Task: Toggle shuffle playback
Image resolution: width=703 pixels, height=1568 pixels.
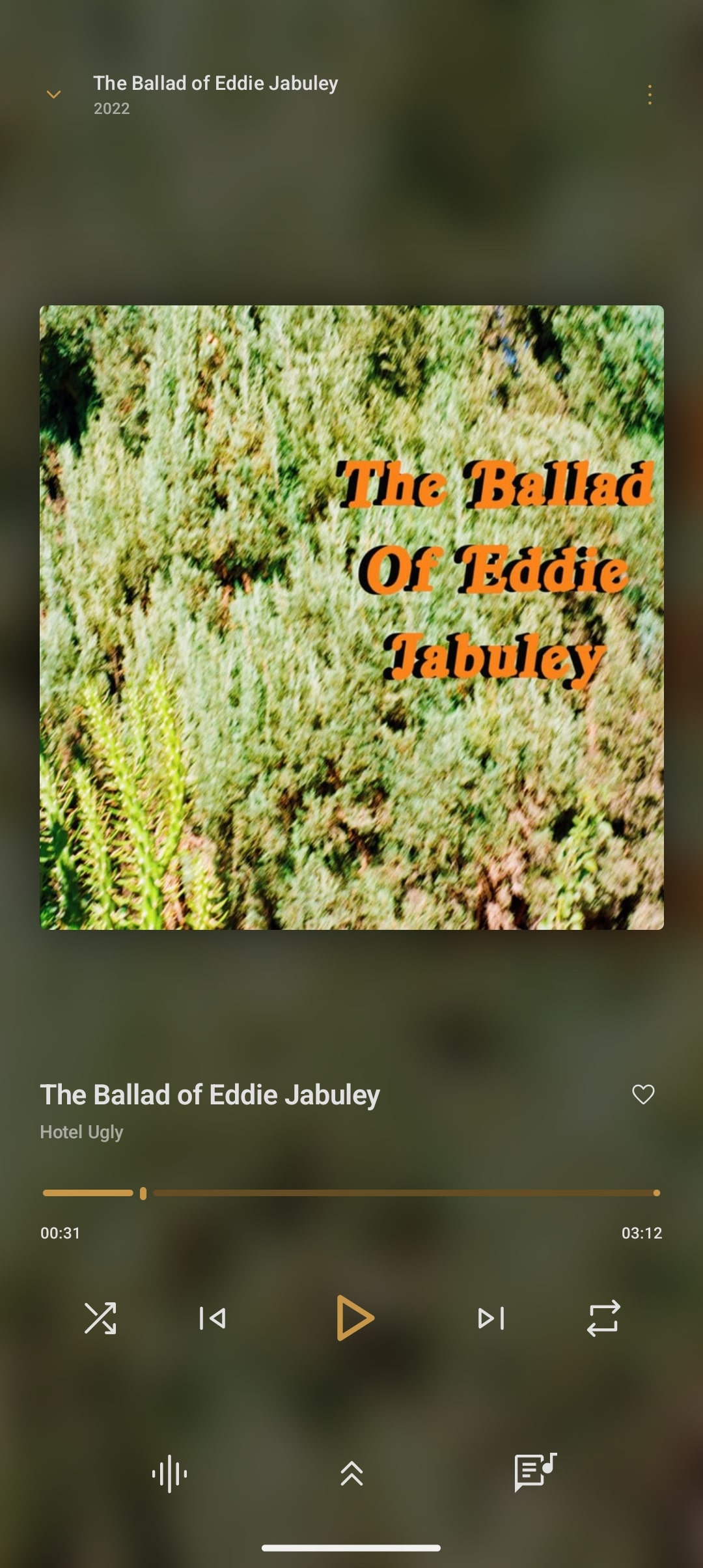Action: pyautogui.click(x=100, y=1319)
